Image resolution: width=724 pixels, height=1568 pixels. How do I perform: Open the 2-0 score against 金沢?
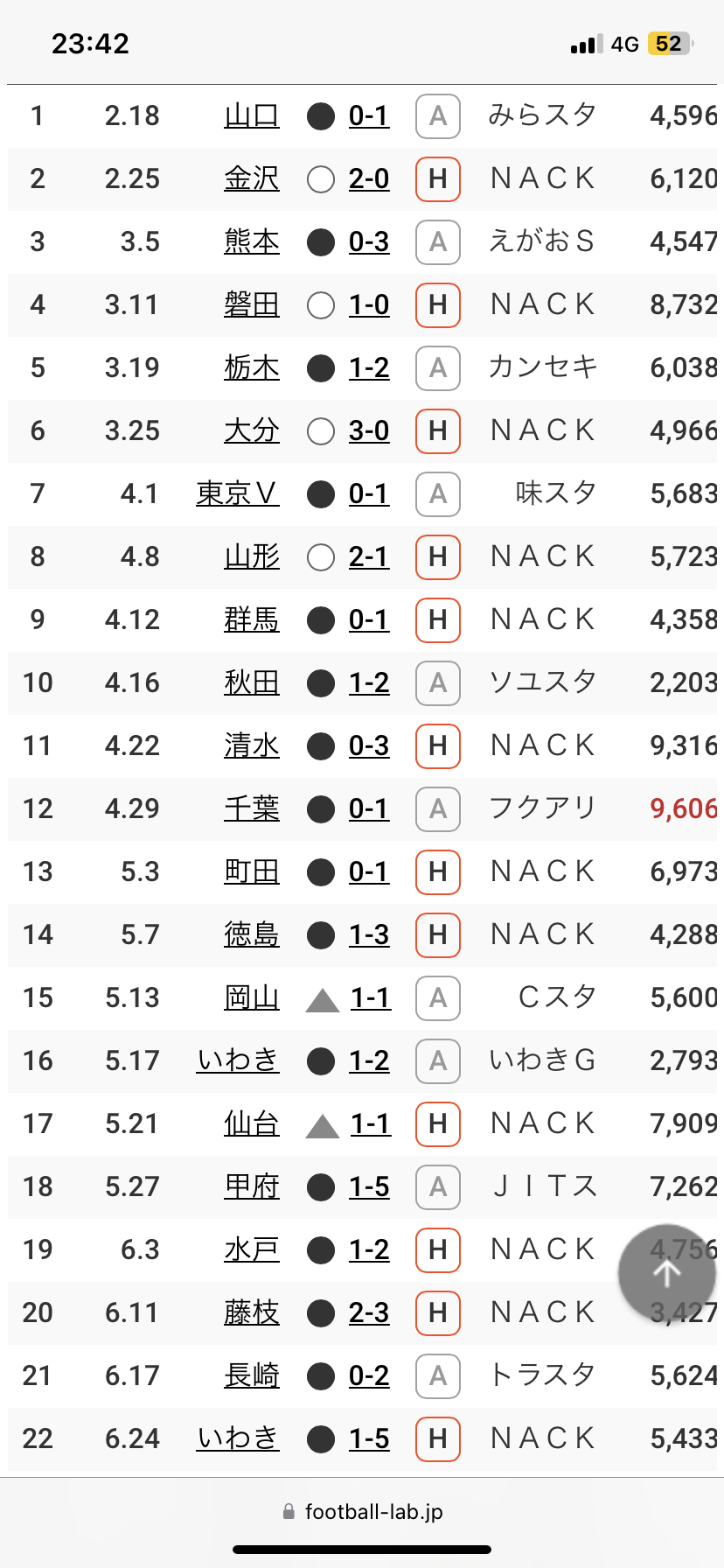[369, 178]
